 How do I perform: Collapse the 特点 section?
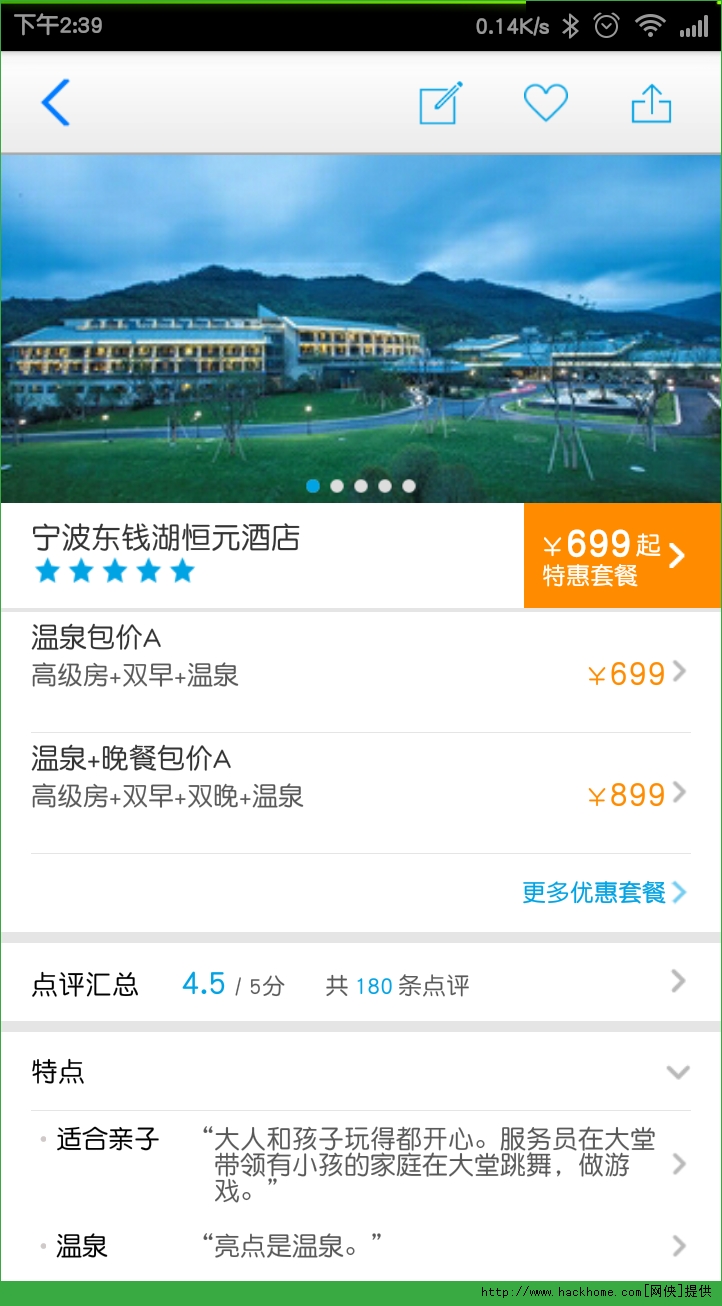click(x=678, y=1073)
